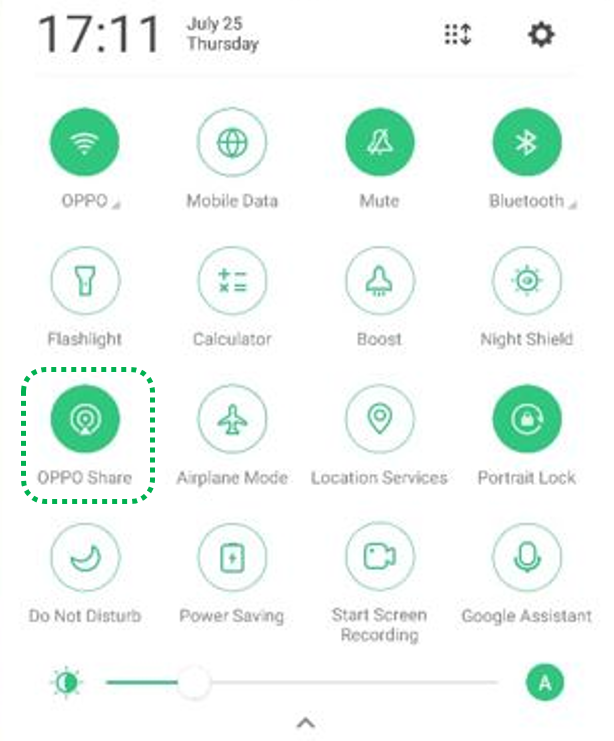
Task: Open settings via the gear icon
Action: coord(541,36)
